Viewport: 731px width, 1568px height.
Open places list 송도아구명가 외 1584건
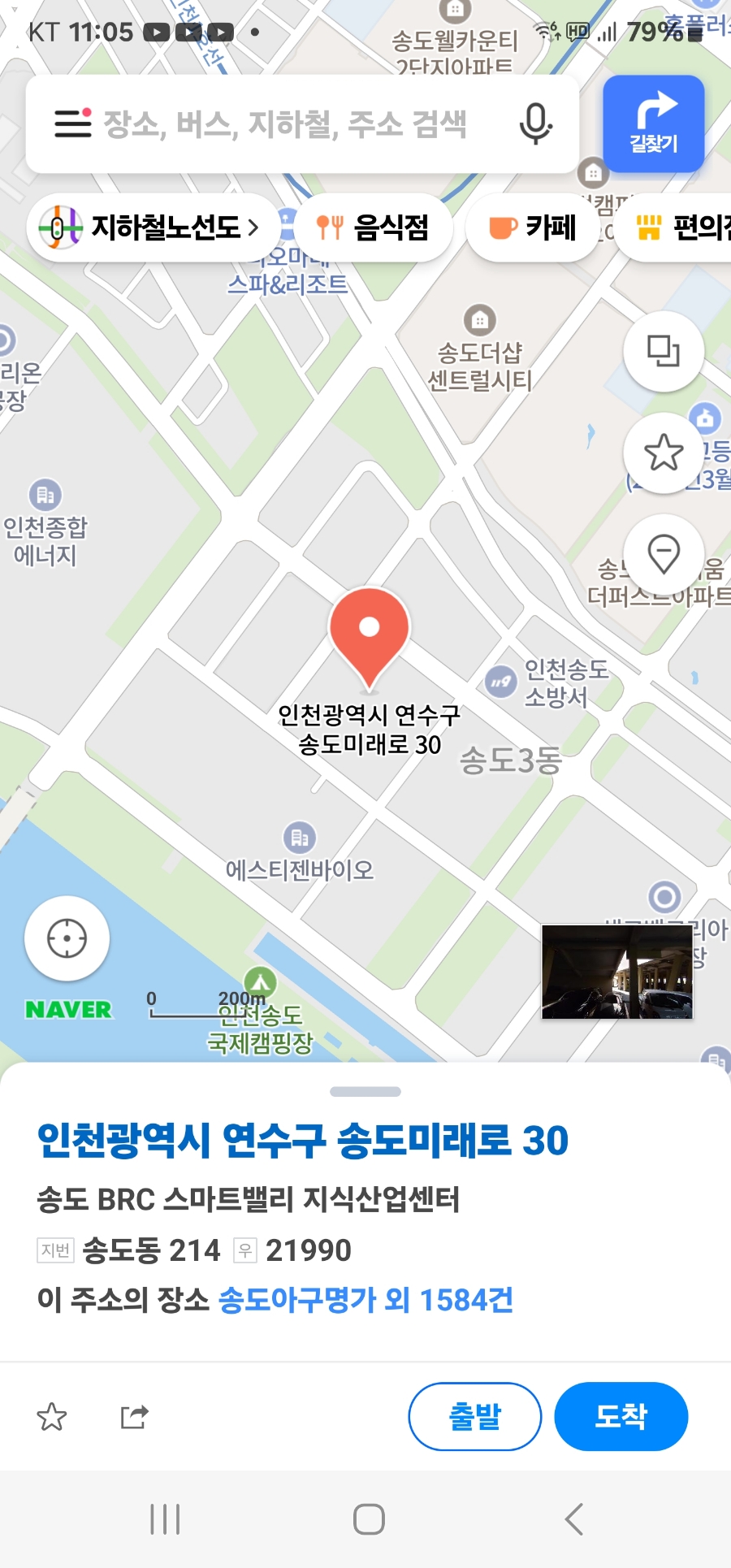click(365, 1300)
